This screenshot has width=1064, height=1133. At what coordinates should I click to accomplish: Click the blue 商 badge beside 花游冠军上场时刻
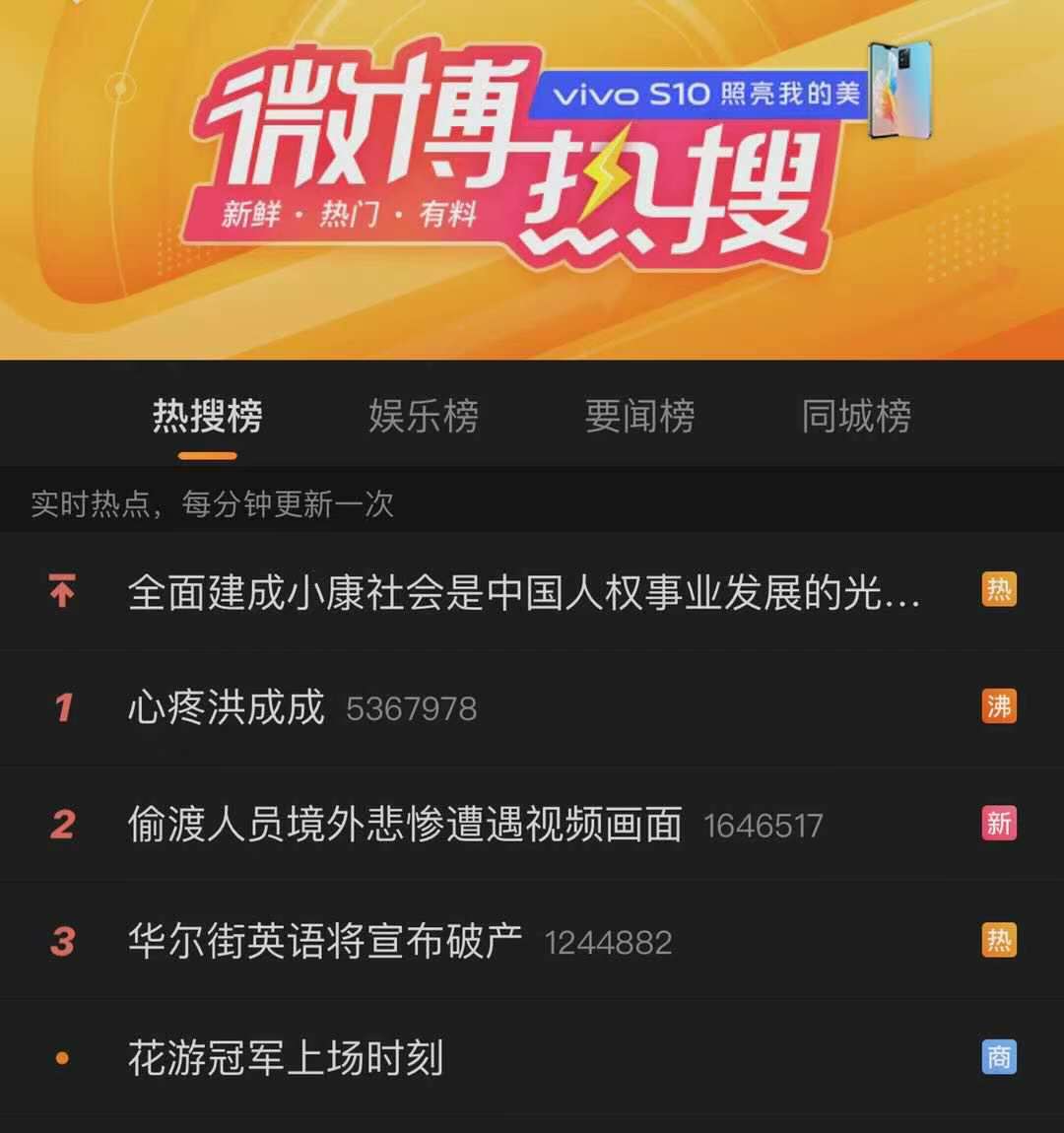click(x=999, y=1058)
